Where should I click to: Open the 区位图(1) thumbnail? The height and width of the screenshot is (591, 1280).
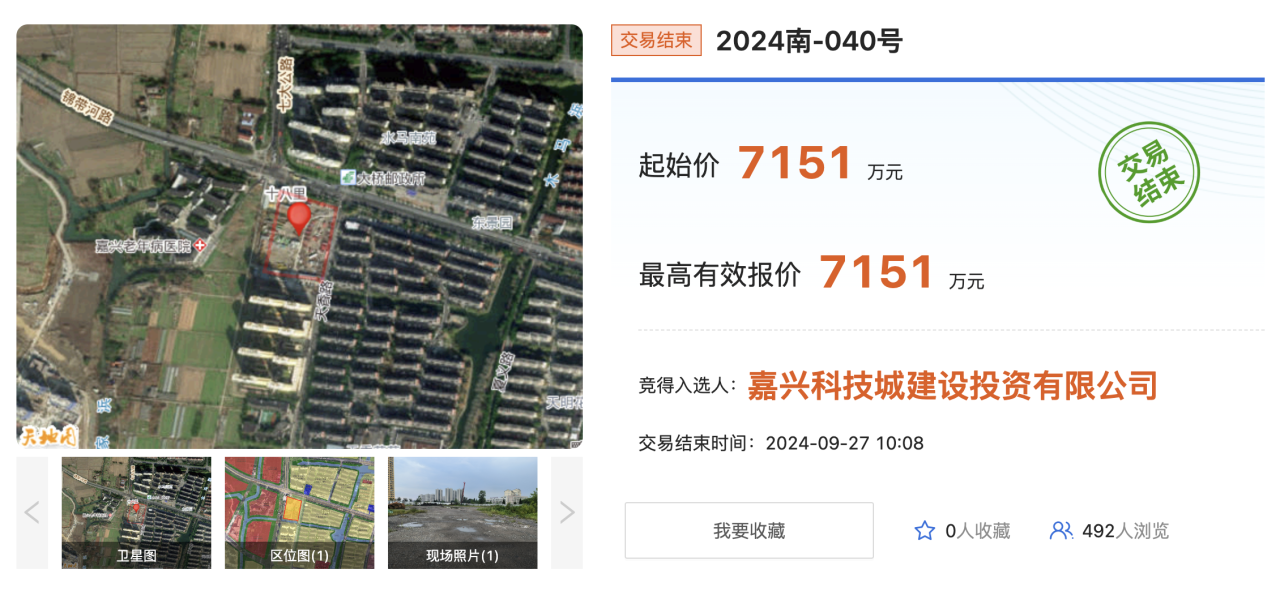pyautogui.click(x=299, y=512)
